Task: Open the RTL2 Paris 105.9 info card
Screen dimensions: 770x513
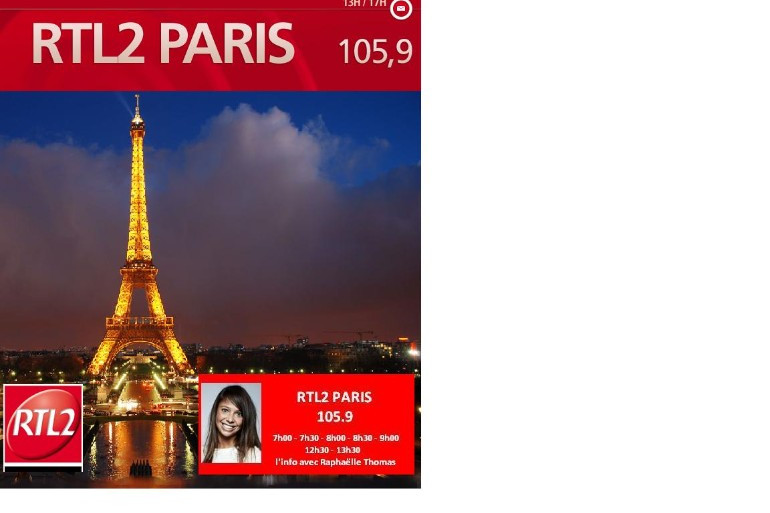Action: [307, 424]
